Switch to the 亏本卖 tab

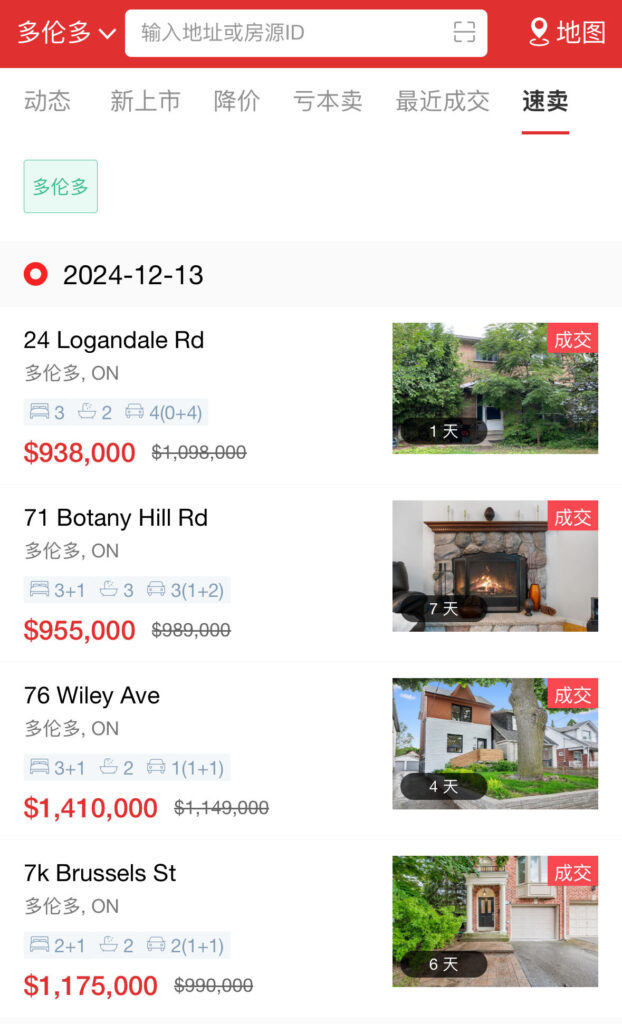coord(328,101)
